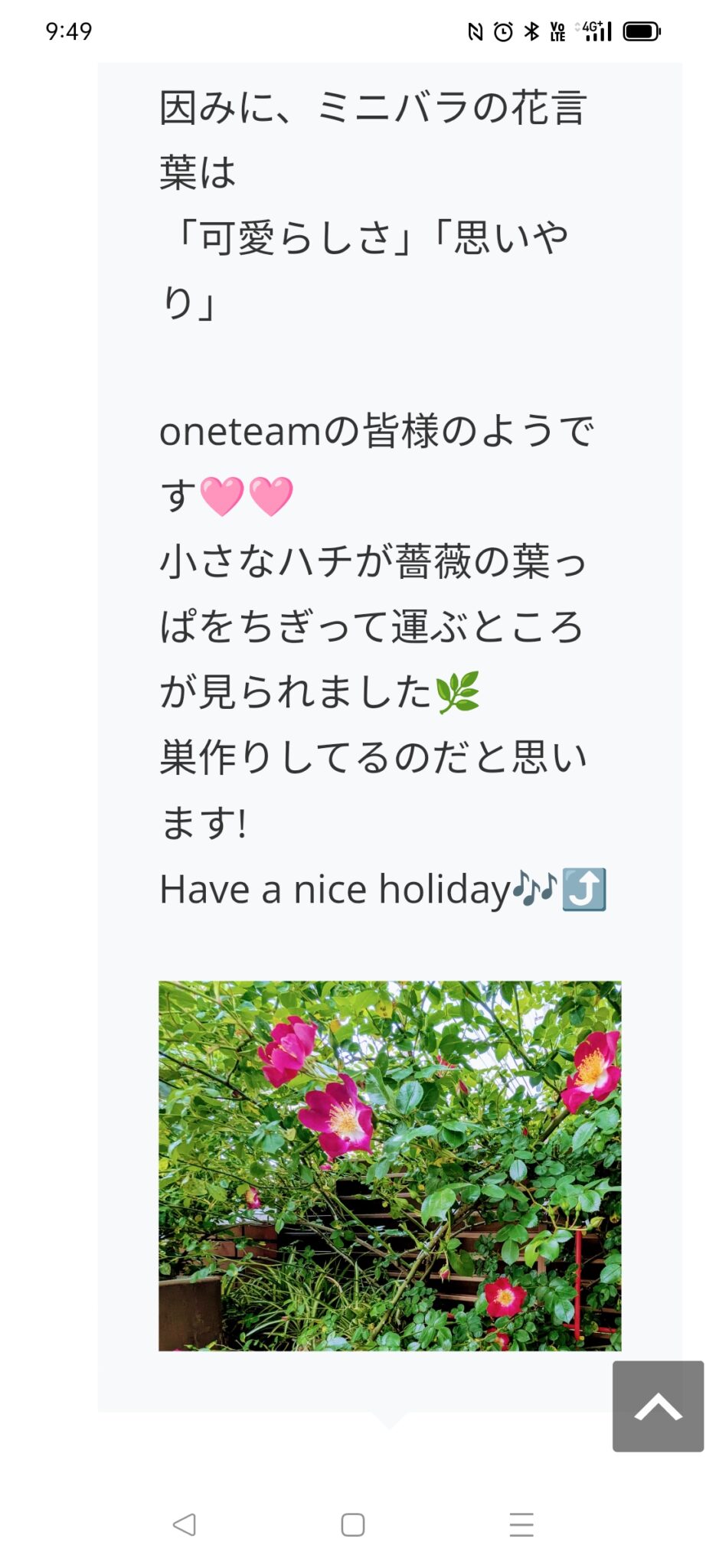Open the recent apps menu

pyautogui.click(x=521, y=1524)
